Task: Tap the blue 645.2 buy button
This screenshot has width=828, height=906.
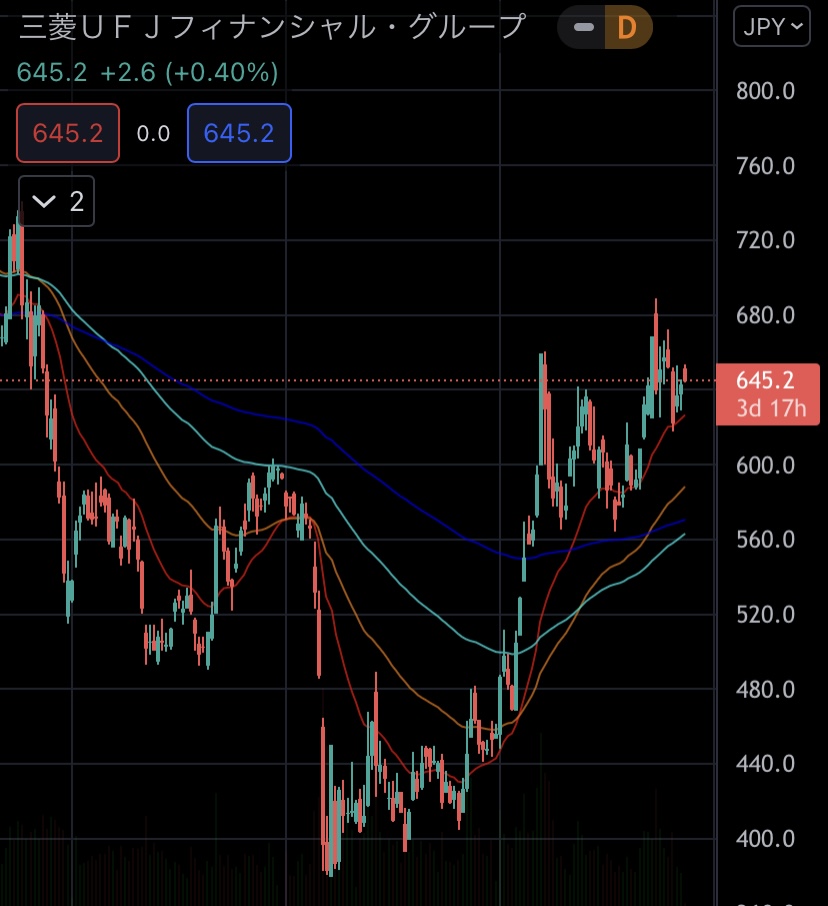Action: pyautogui.click(x=239, y=133)
